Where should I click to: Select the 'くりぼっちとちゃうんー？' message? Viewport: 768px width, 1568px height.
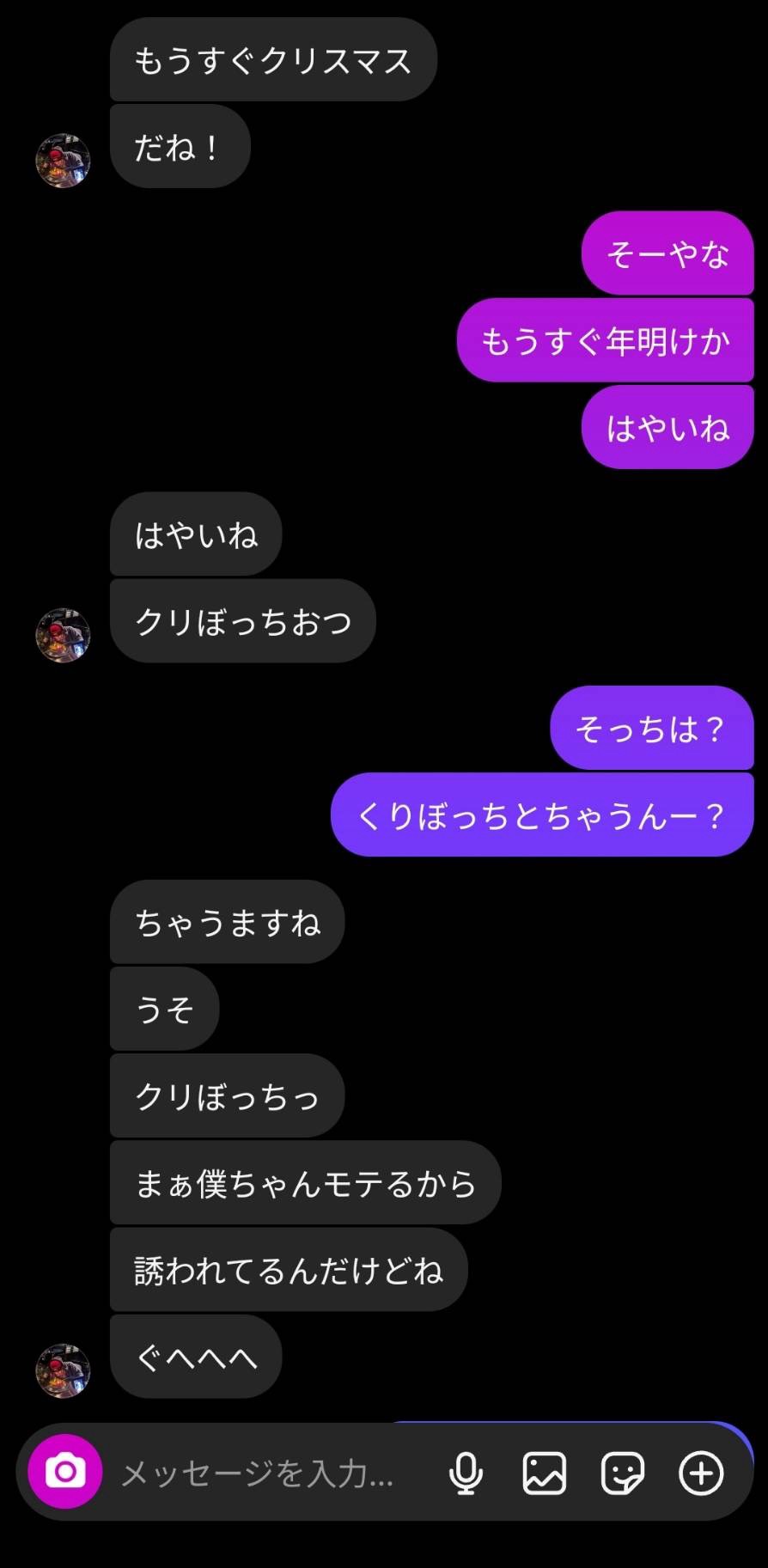coord(540,814)
